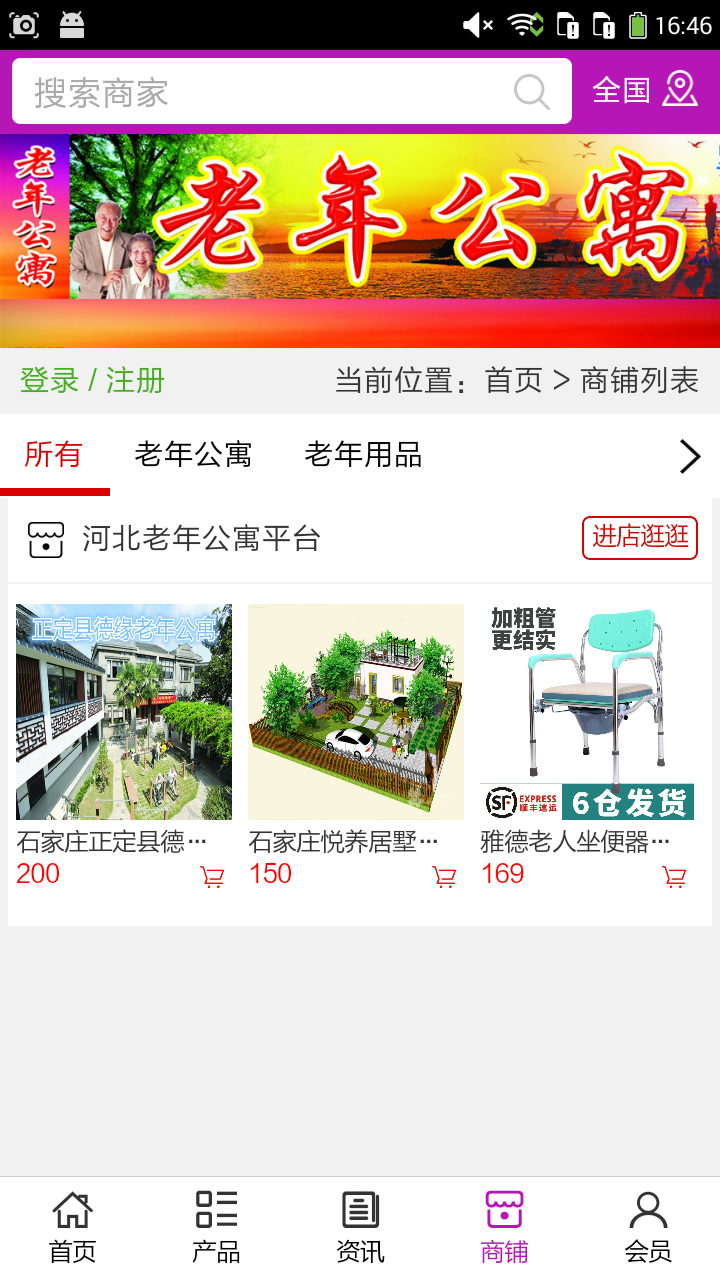Tap 进店逛逛 to enter the shop
The image size is (720, 1280).
pyautogui.click(x=640, y=537)
